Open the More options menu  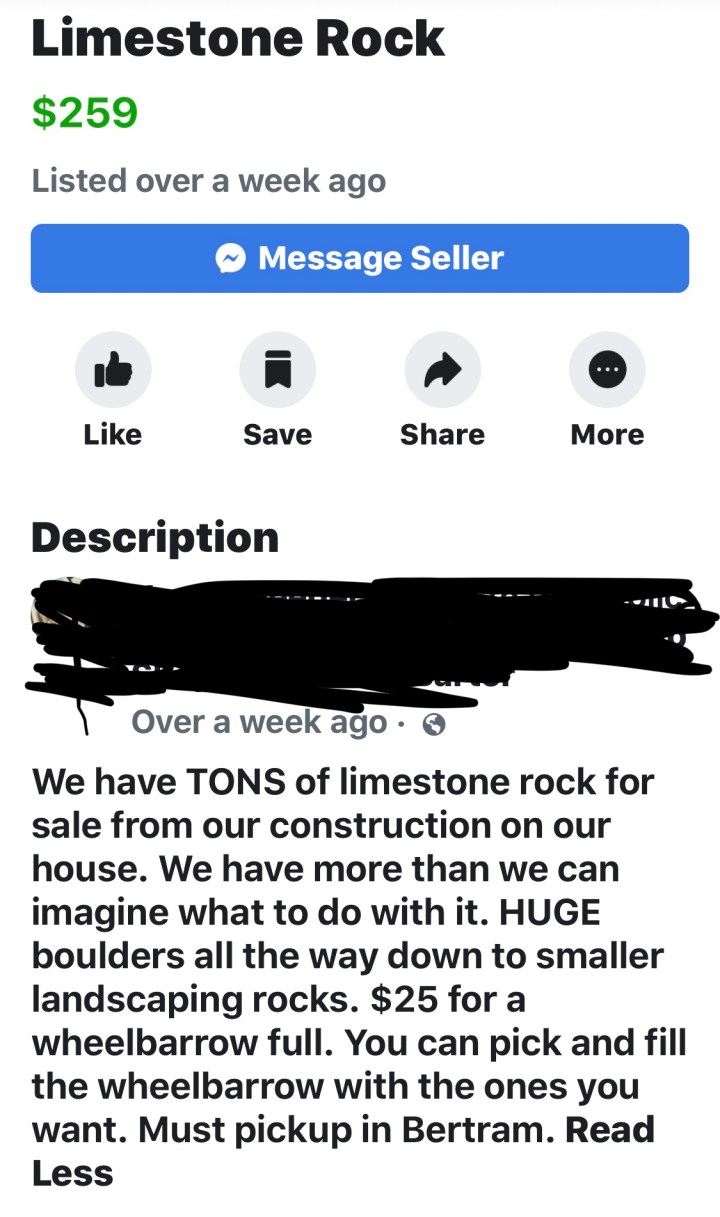tap(607, 370)
